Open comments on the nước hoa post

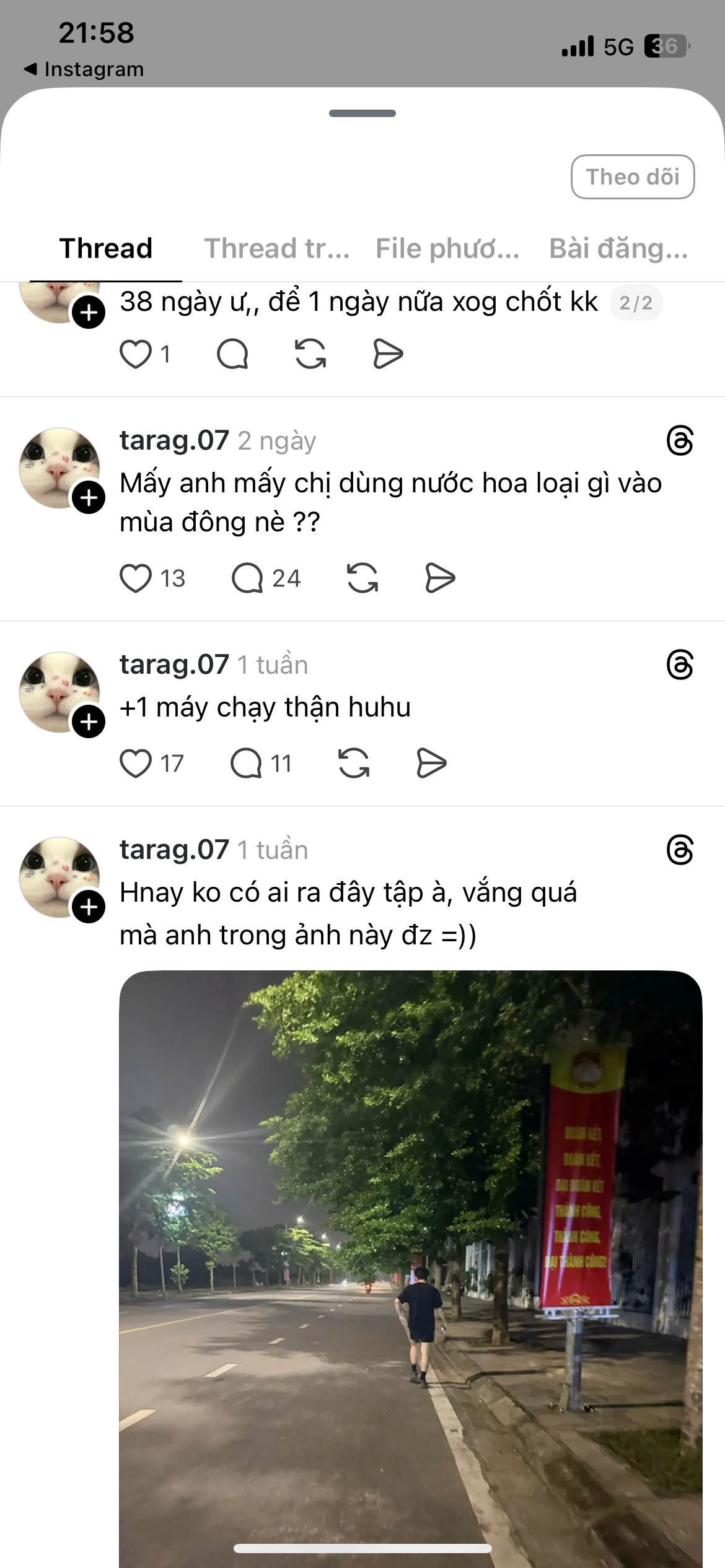pos(247,578)
